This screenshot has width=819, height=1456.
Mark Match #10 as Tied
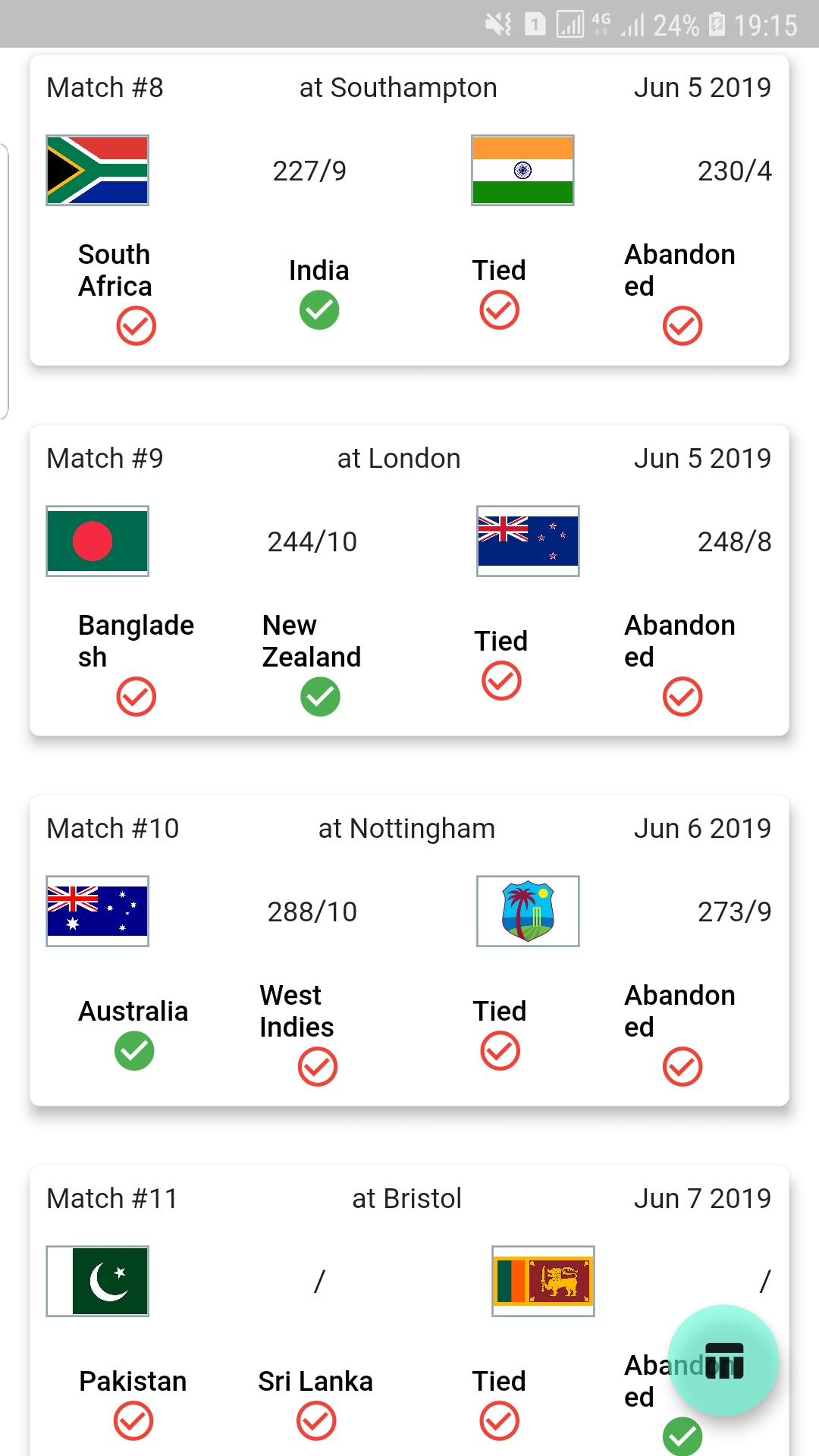[x=500, y=1051]
